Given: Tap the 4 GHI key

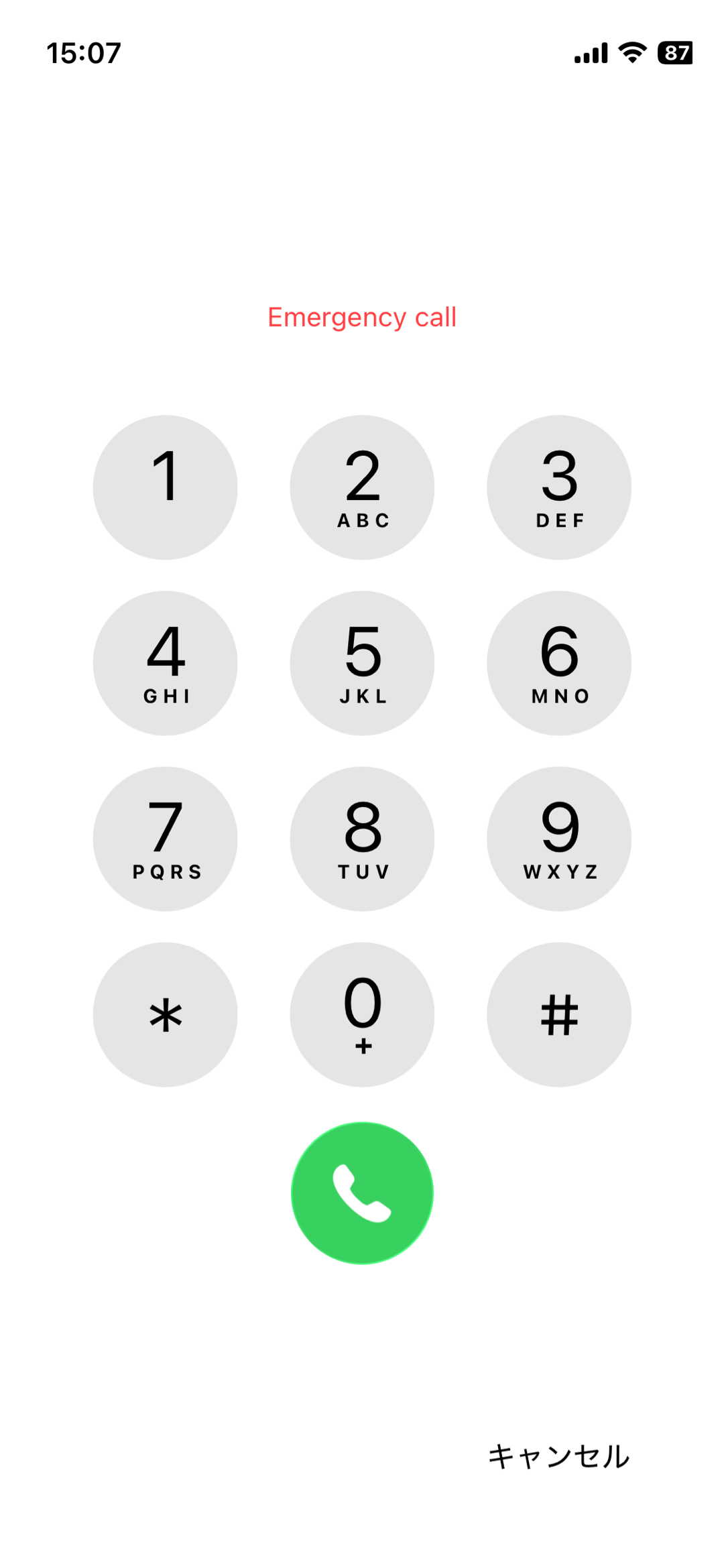Looking at the screenshot, I should [x=165, y=663].
